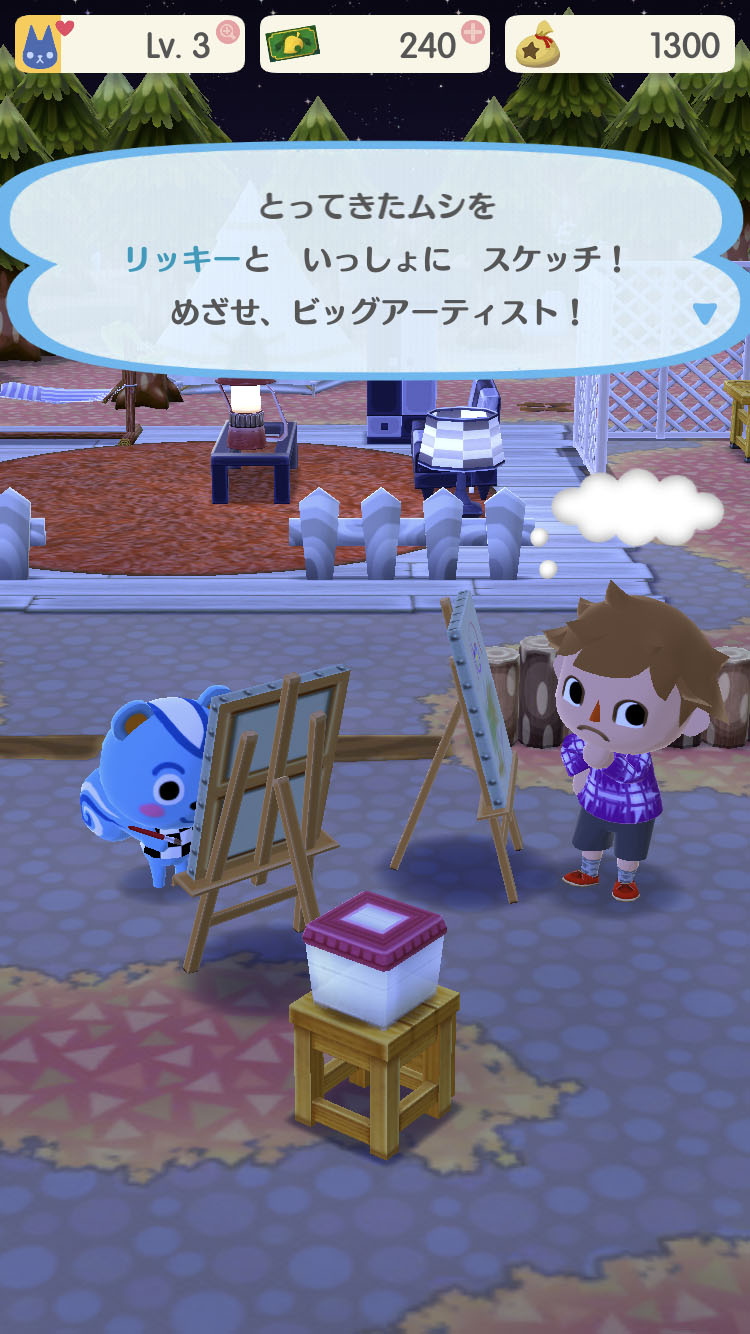Open the 1300 Bells money pouch display

pos(620,44)
